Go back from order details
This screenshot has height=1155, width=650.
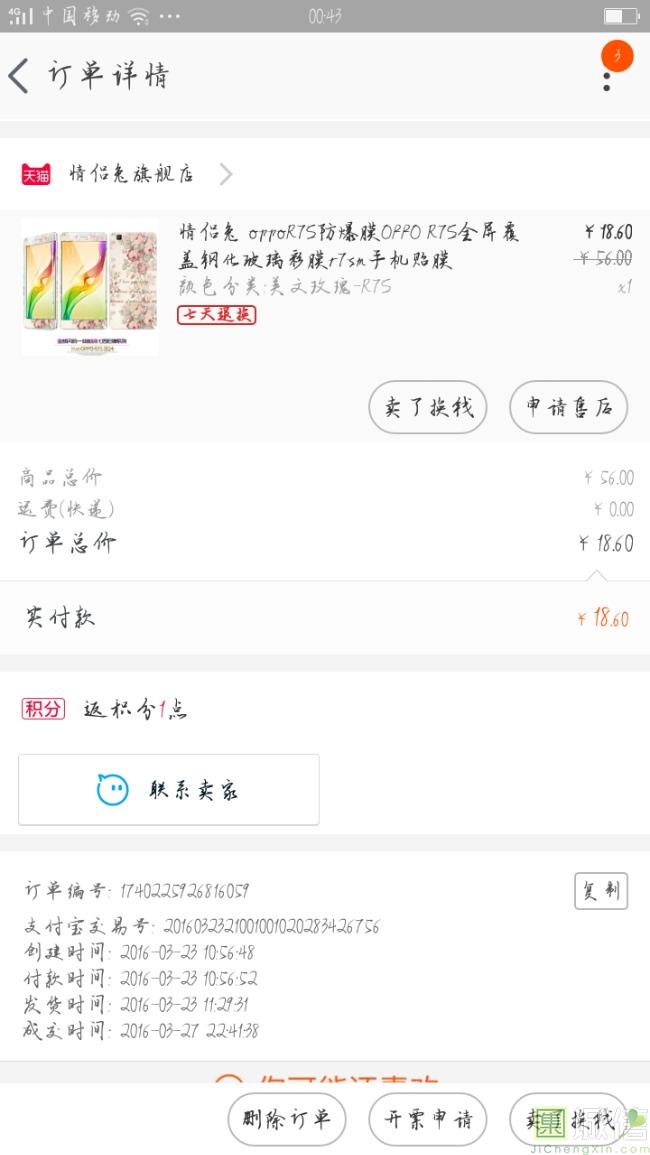[20, 76]
